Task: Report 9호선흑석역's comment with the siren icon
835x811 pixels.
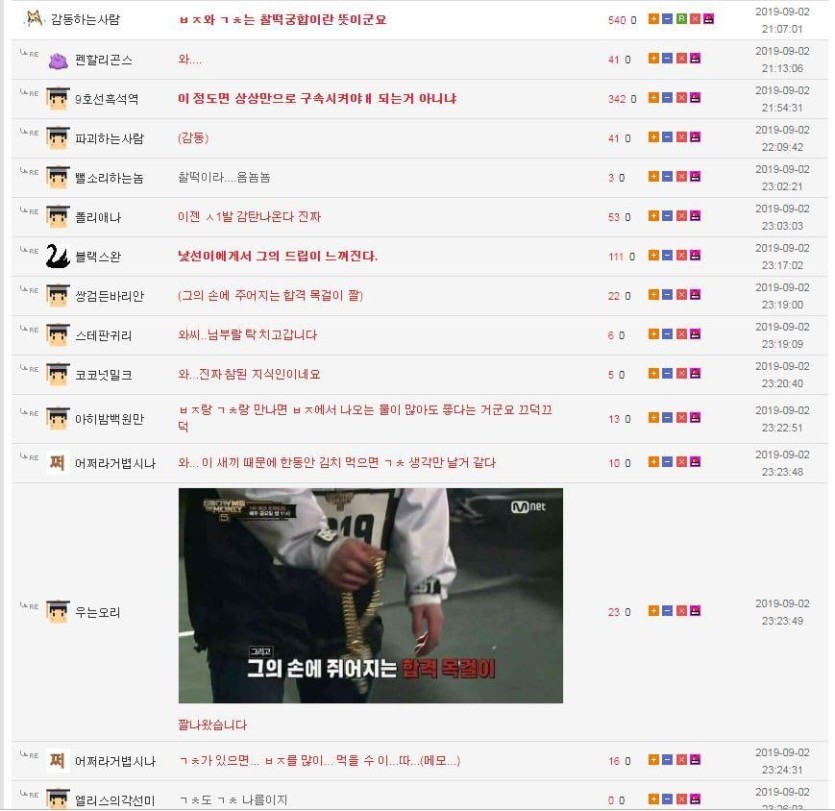Action: (x=695, y=98)
